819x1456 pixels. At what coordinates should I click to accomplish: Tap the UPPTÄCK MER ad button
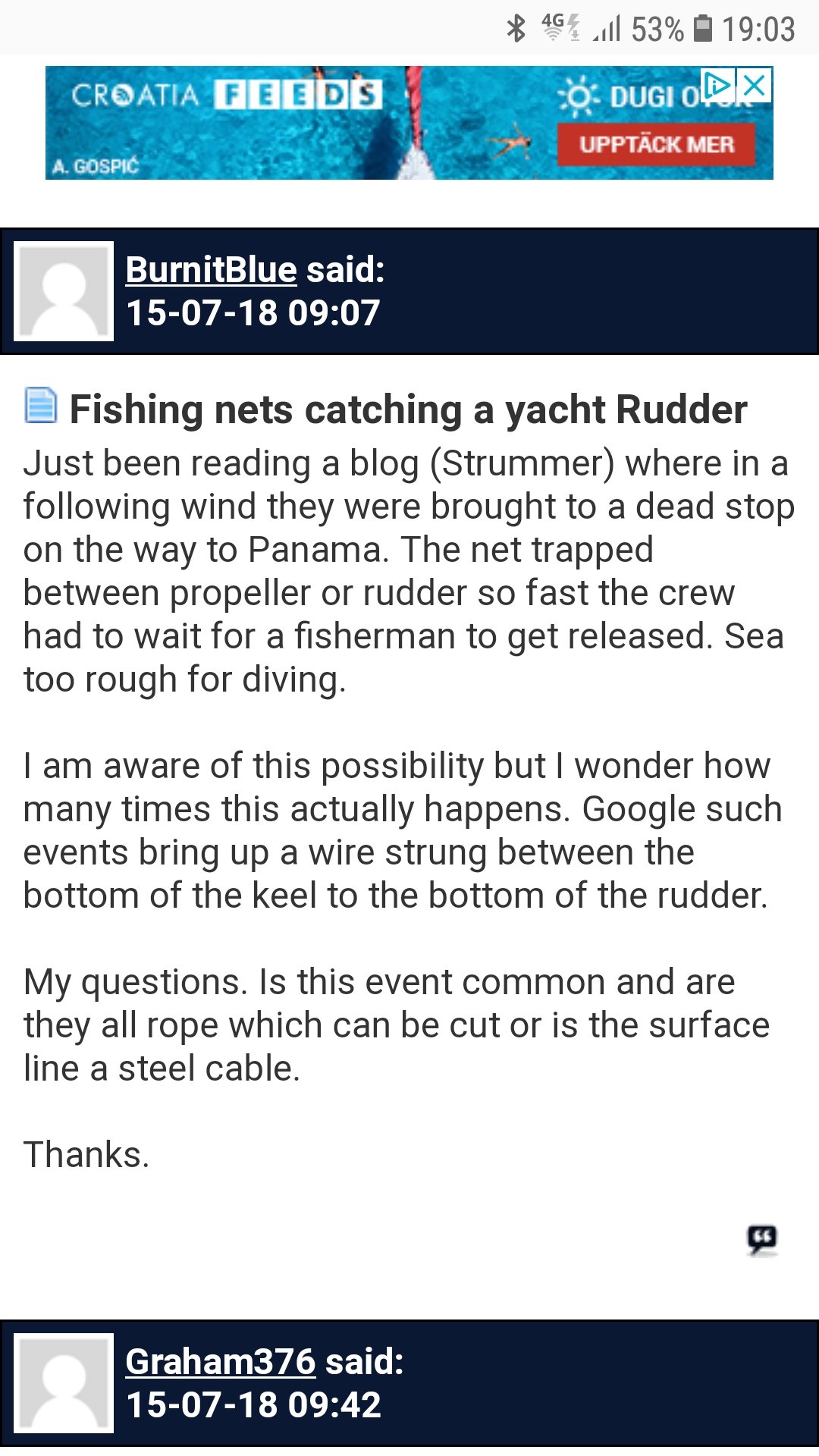pyautogui.click(x=657, y=144)
